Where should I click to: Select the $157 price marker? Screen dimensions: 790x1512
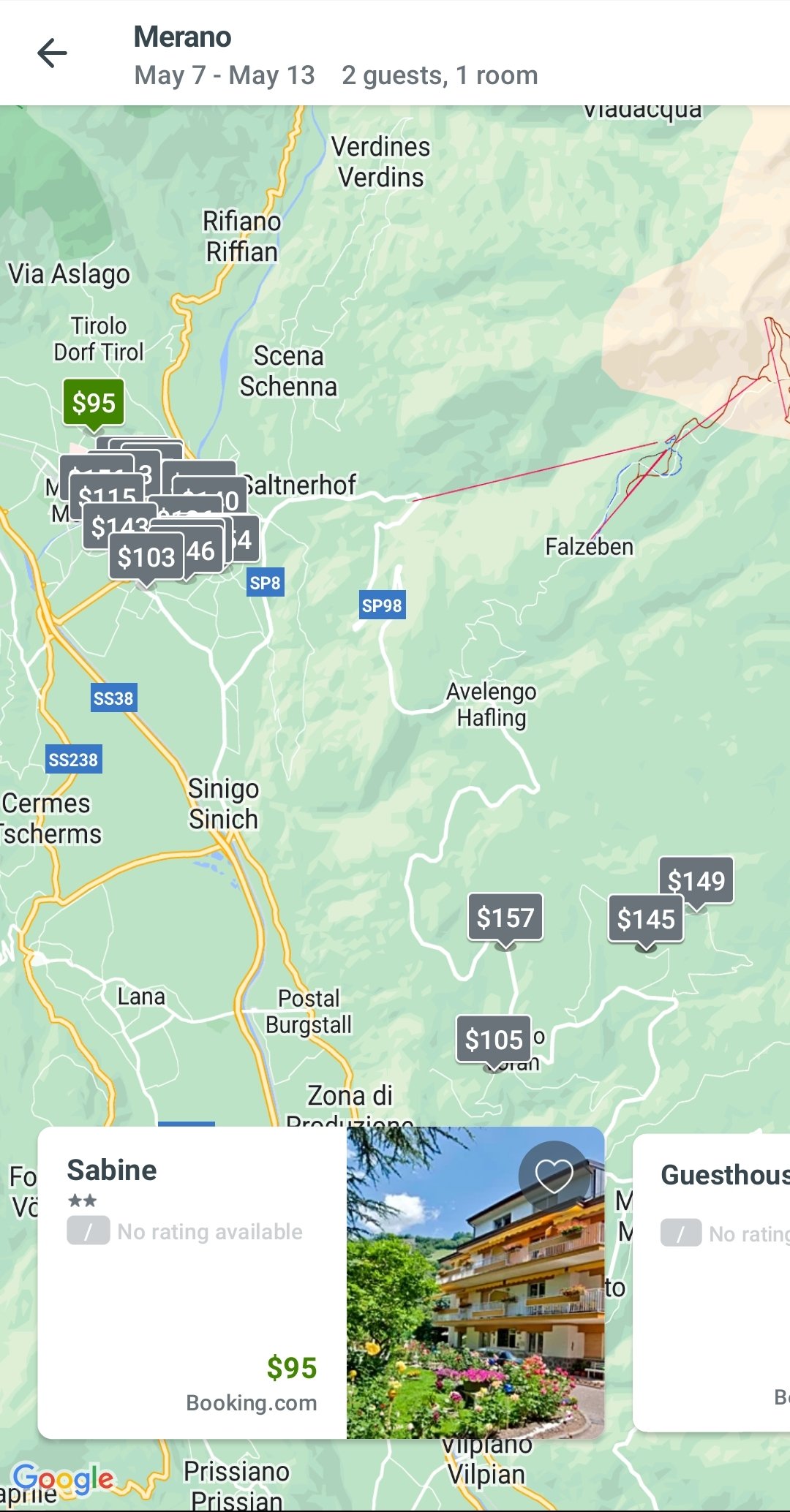coord(505,918)
